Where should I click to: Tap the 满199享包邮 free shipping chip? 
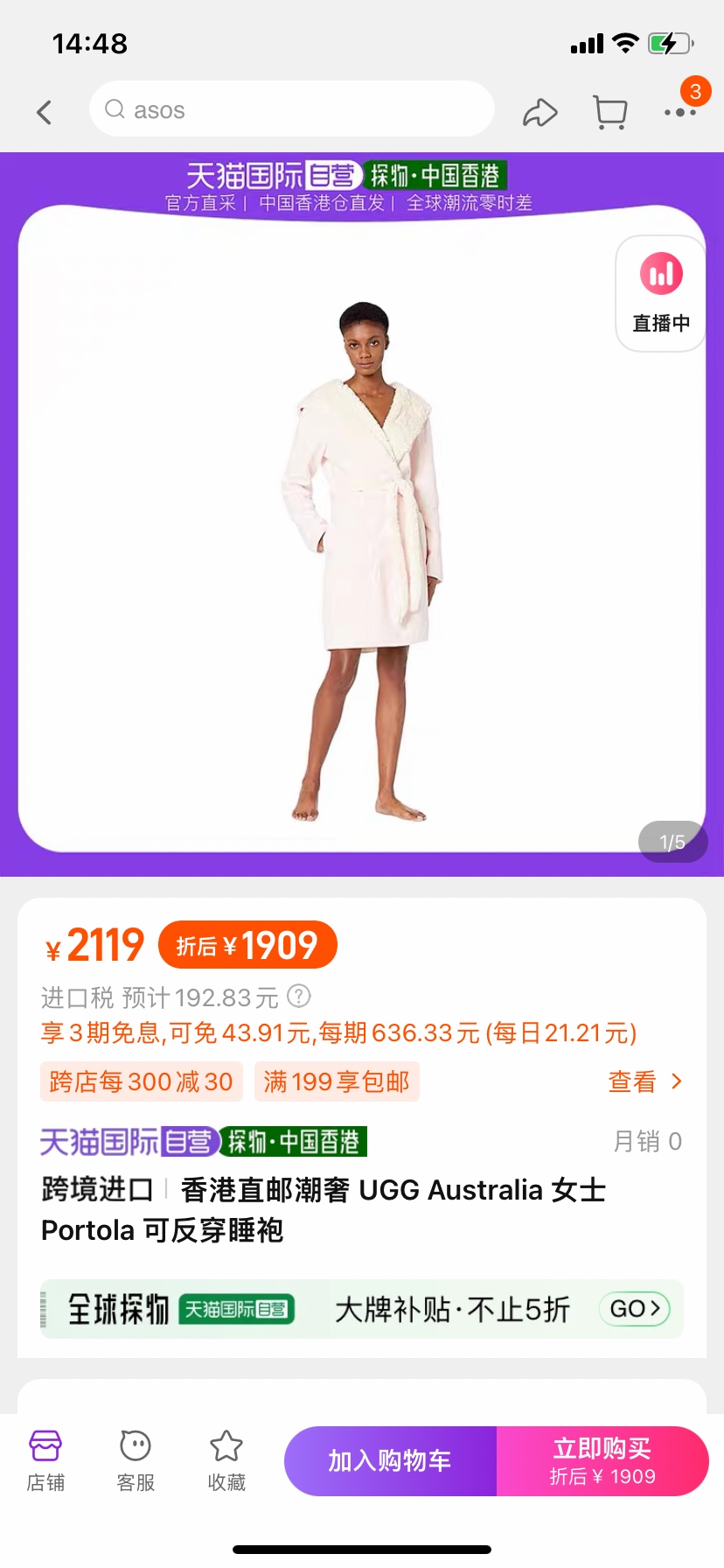click(337, 1081)
